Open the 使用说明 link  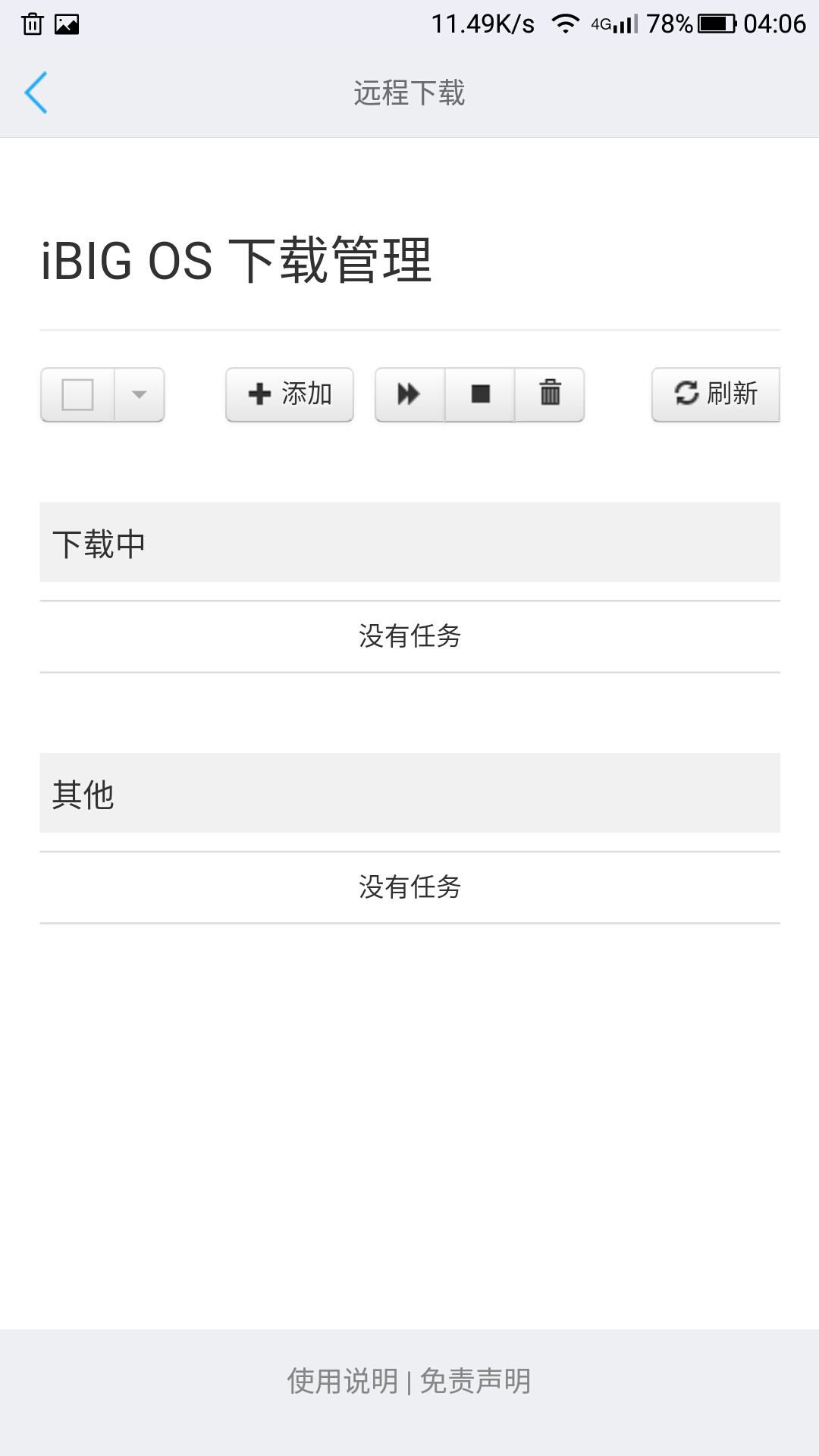point(343,1381)
